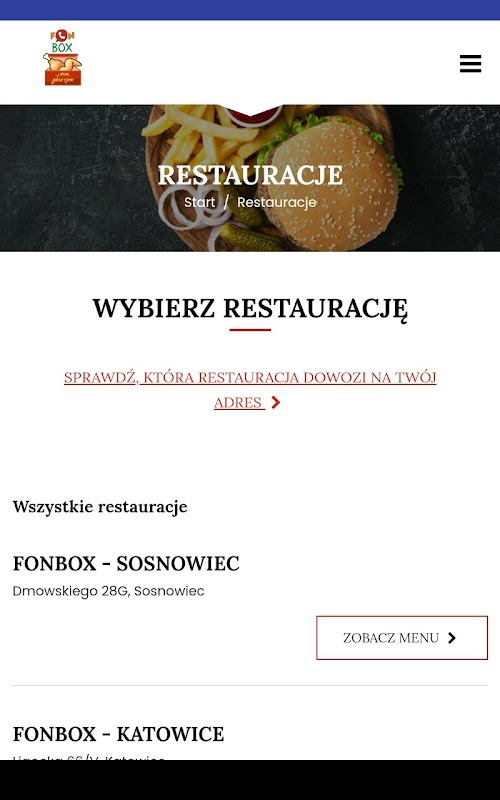Viewport: 500px width, 800px height.
Task: Tap Zobacz Menu for FonBox Sosnowiec
Action: [x=402, y=638]
